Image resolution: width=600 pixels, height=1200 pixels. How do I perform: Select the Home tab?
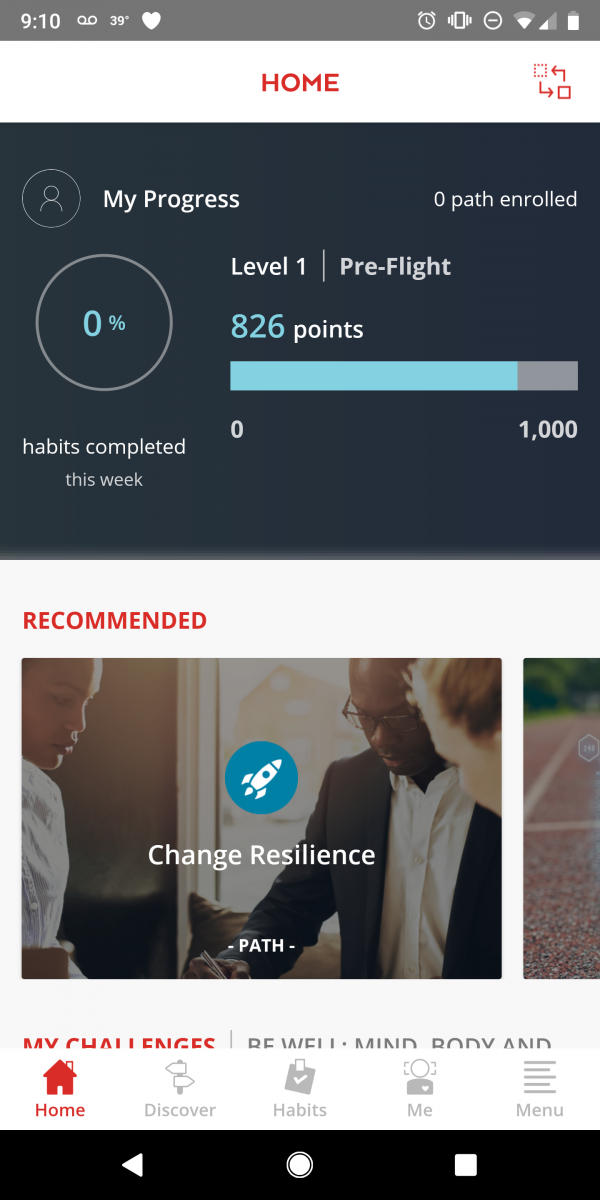point(60,1089)
